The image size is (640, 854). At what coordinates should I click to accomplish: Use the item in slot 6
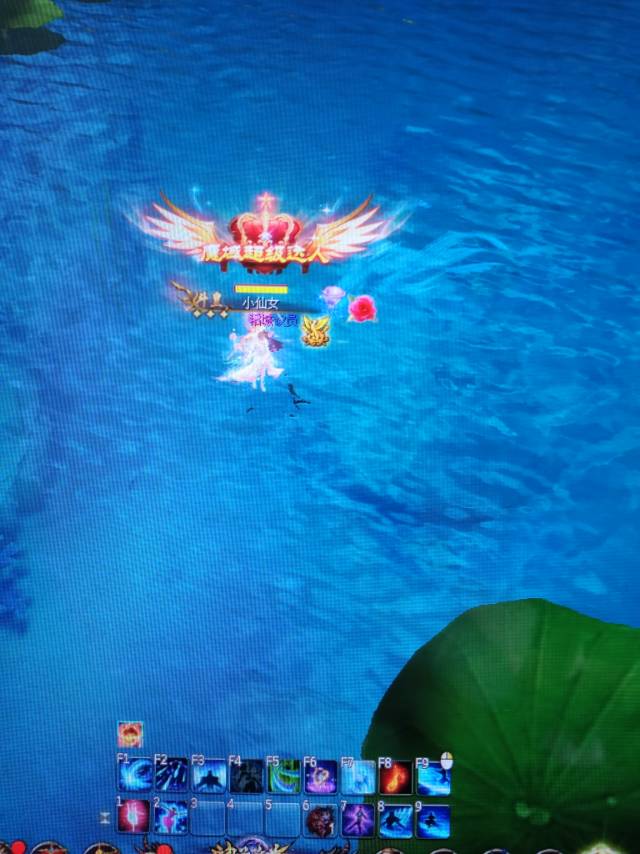point(321,820)
